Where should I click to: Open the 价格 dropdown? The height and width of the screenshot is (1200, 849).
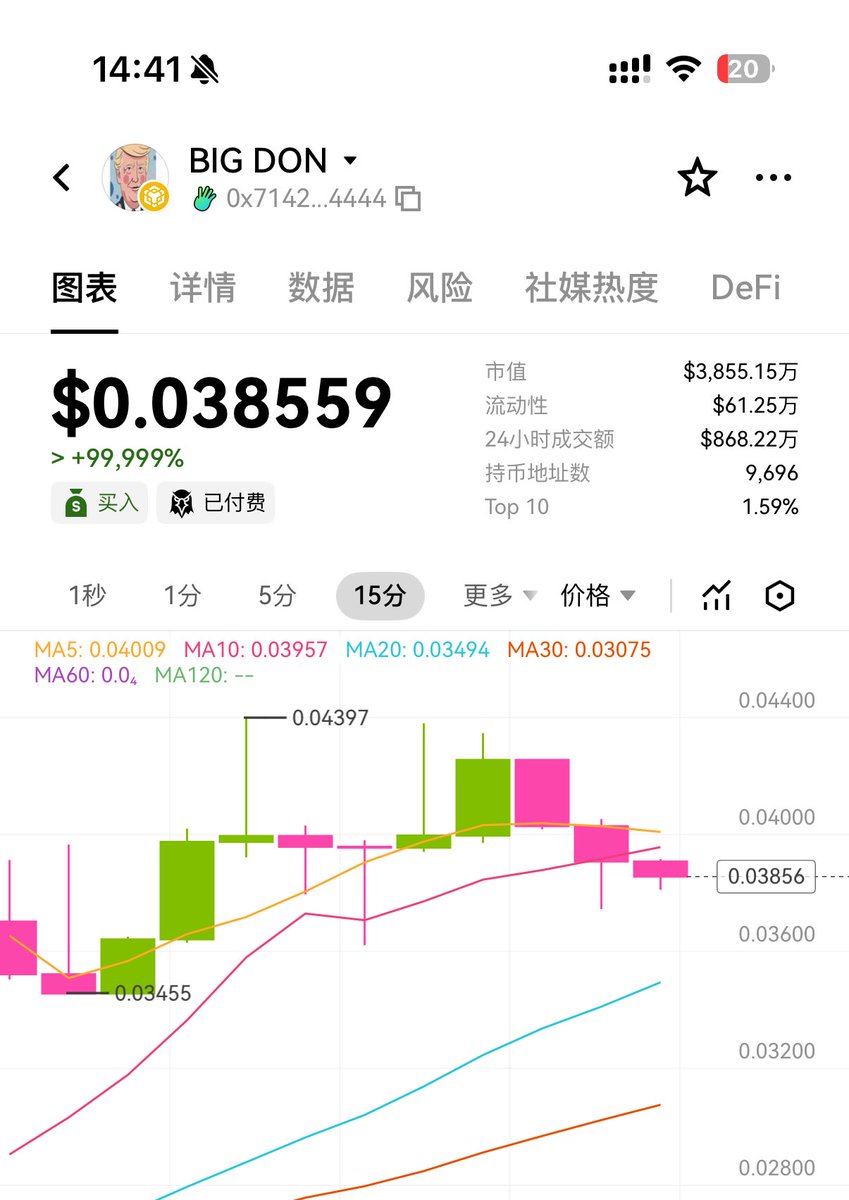tap(597, 596)
